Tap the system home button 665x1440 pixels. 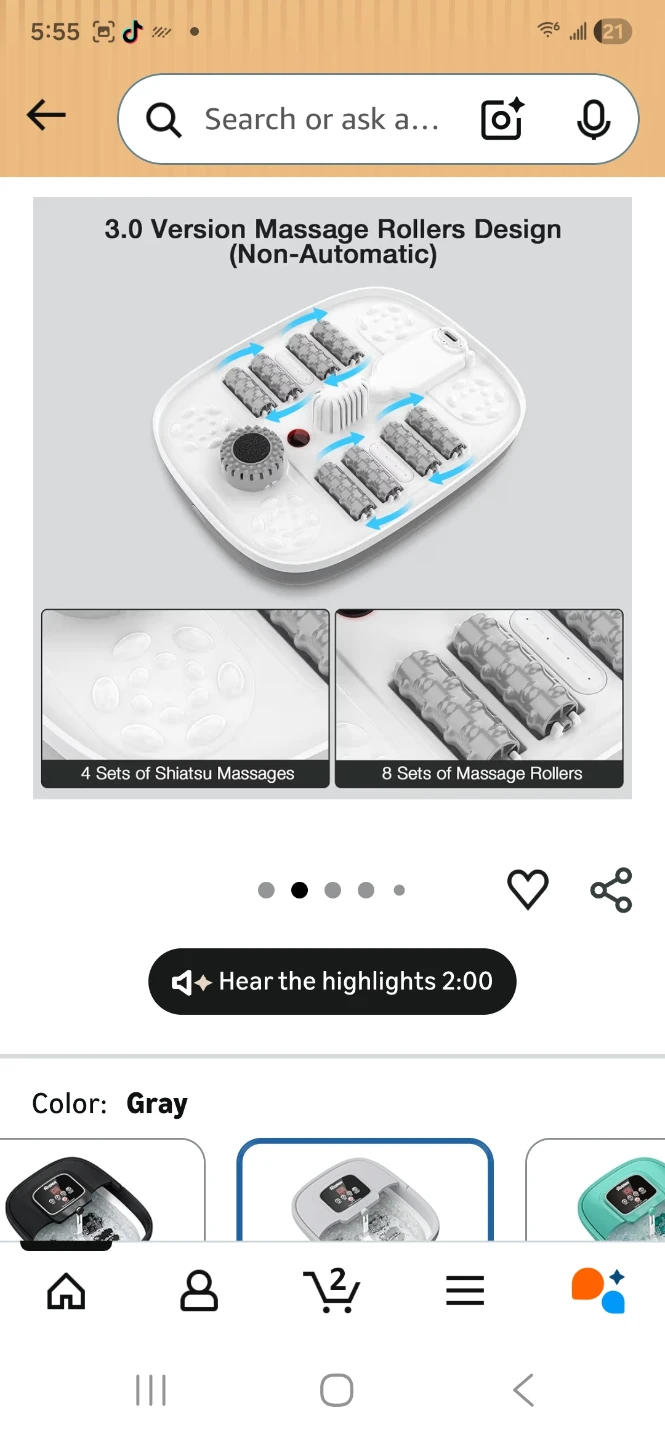tap(337, 1390)
